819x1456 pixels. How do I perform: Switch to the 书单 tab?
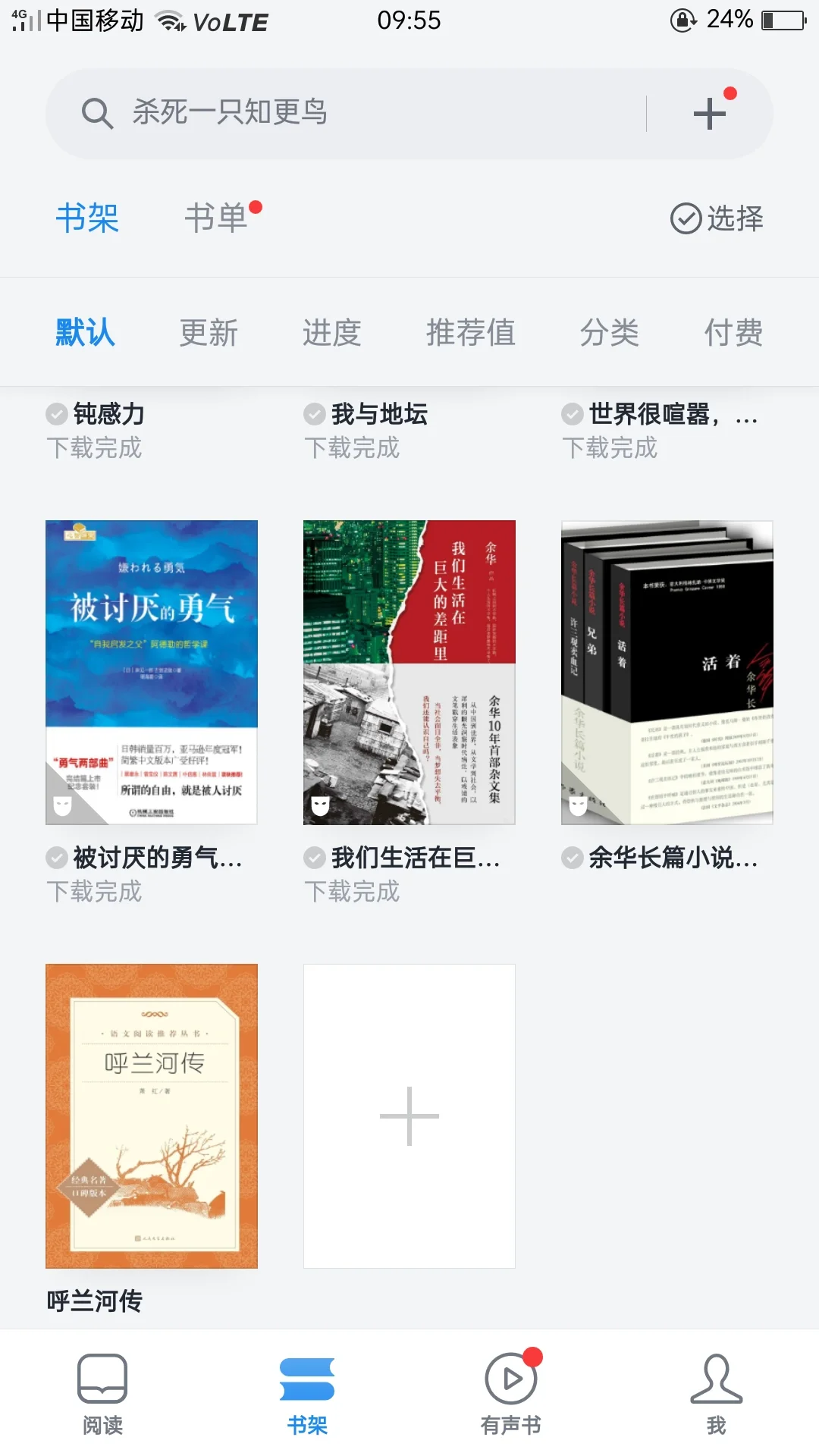coord(217,218)
